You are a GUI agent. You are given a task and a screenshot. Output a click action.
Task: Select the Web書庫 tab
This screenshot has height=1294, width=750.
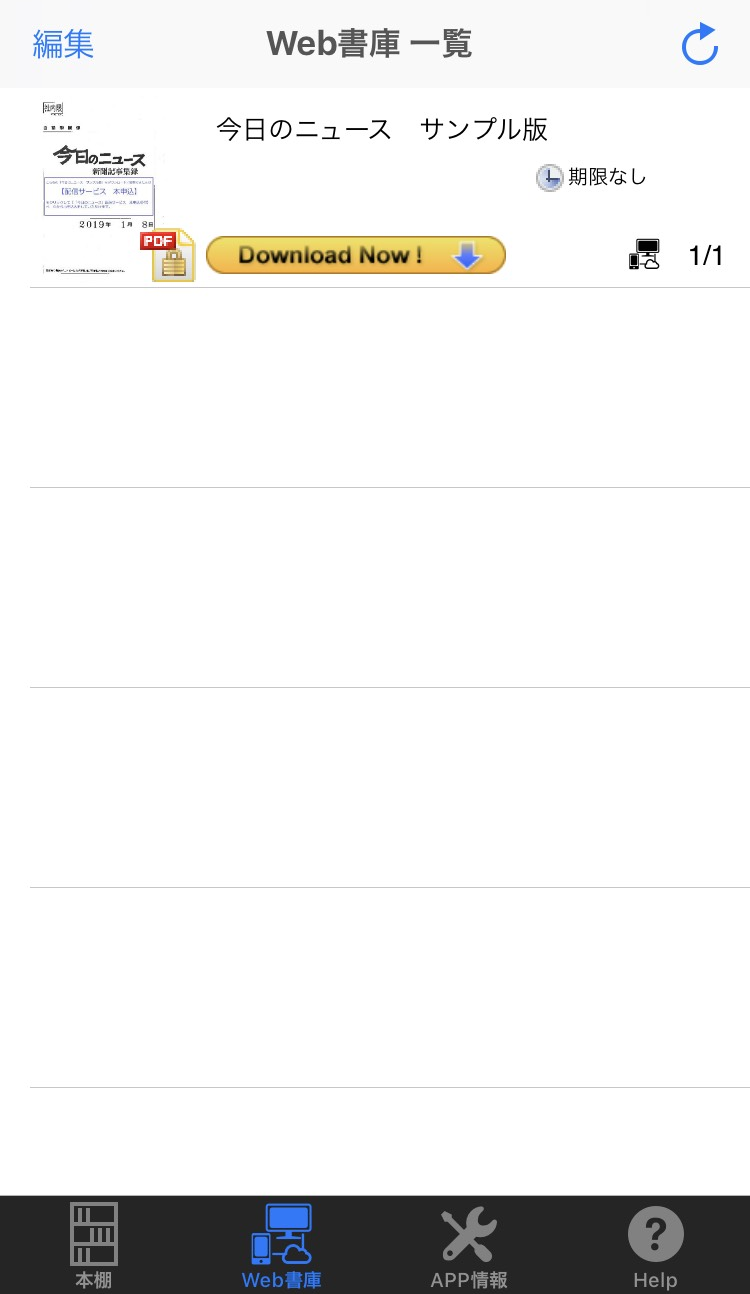(281, 1245)
